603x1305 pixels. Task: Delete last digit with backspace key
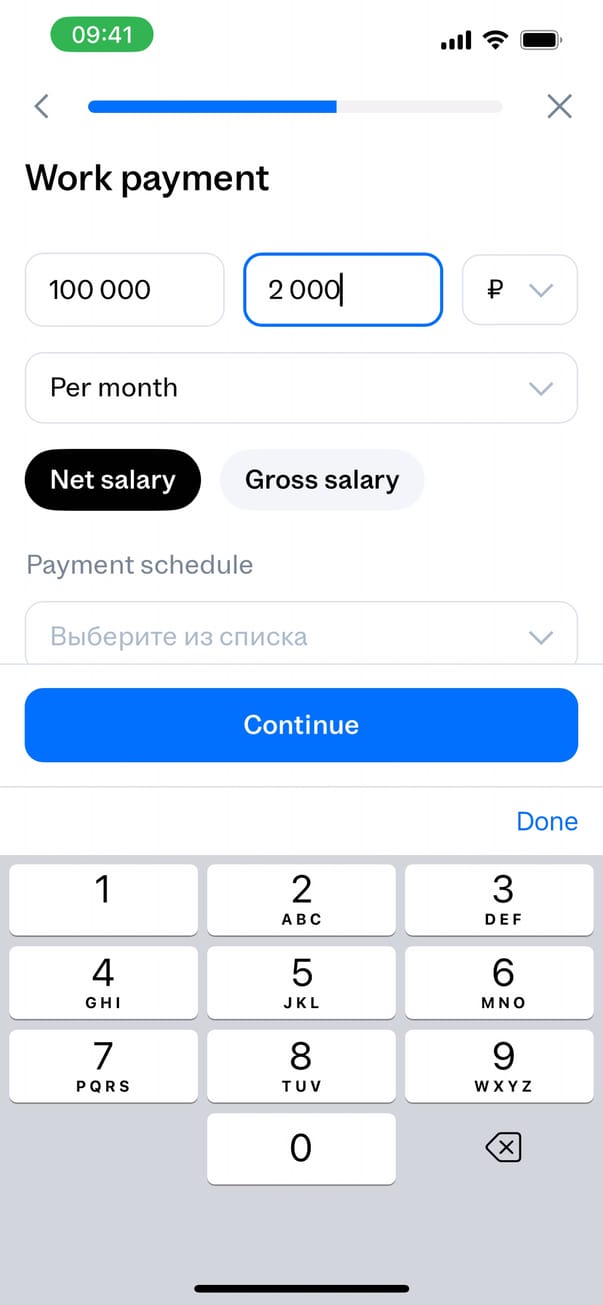[x=503, y=1149]
